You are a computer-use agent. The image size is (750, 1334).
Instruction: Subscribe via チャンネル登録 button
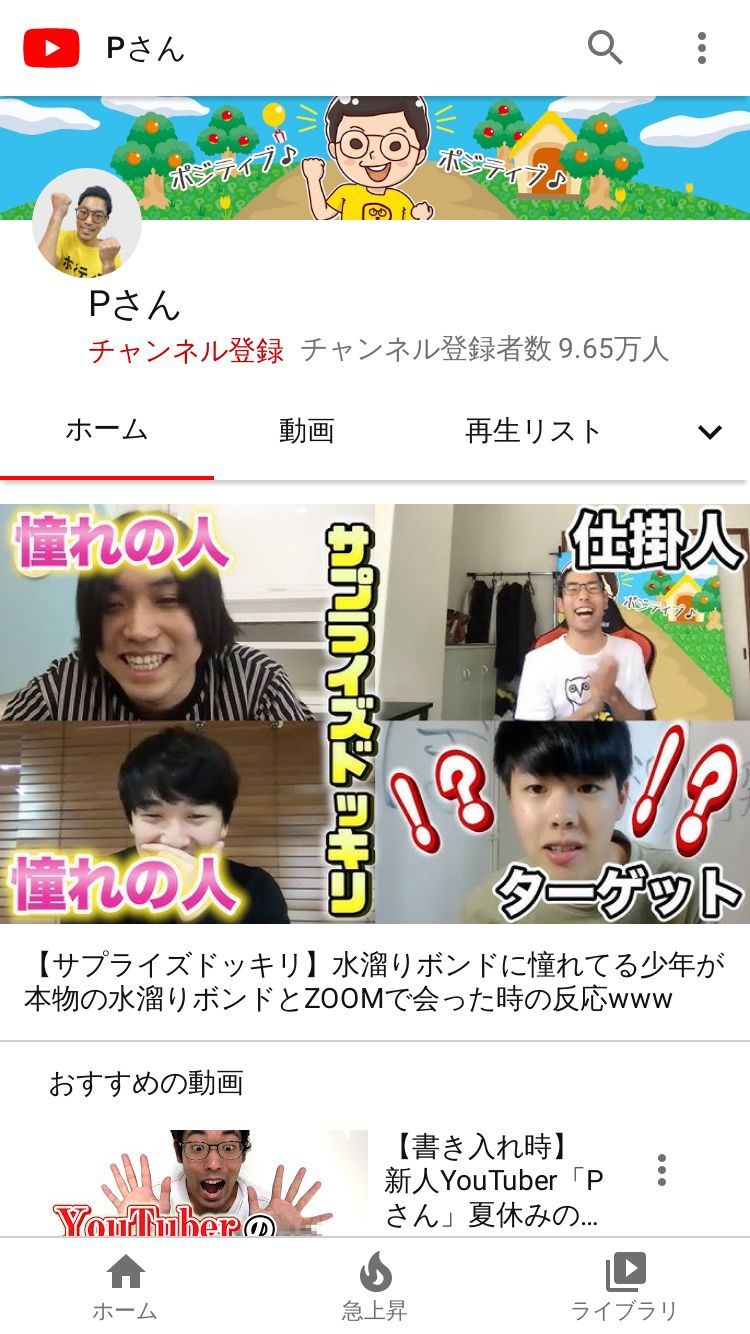point(186,350)
